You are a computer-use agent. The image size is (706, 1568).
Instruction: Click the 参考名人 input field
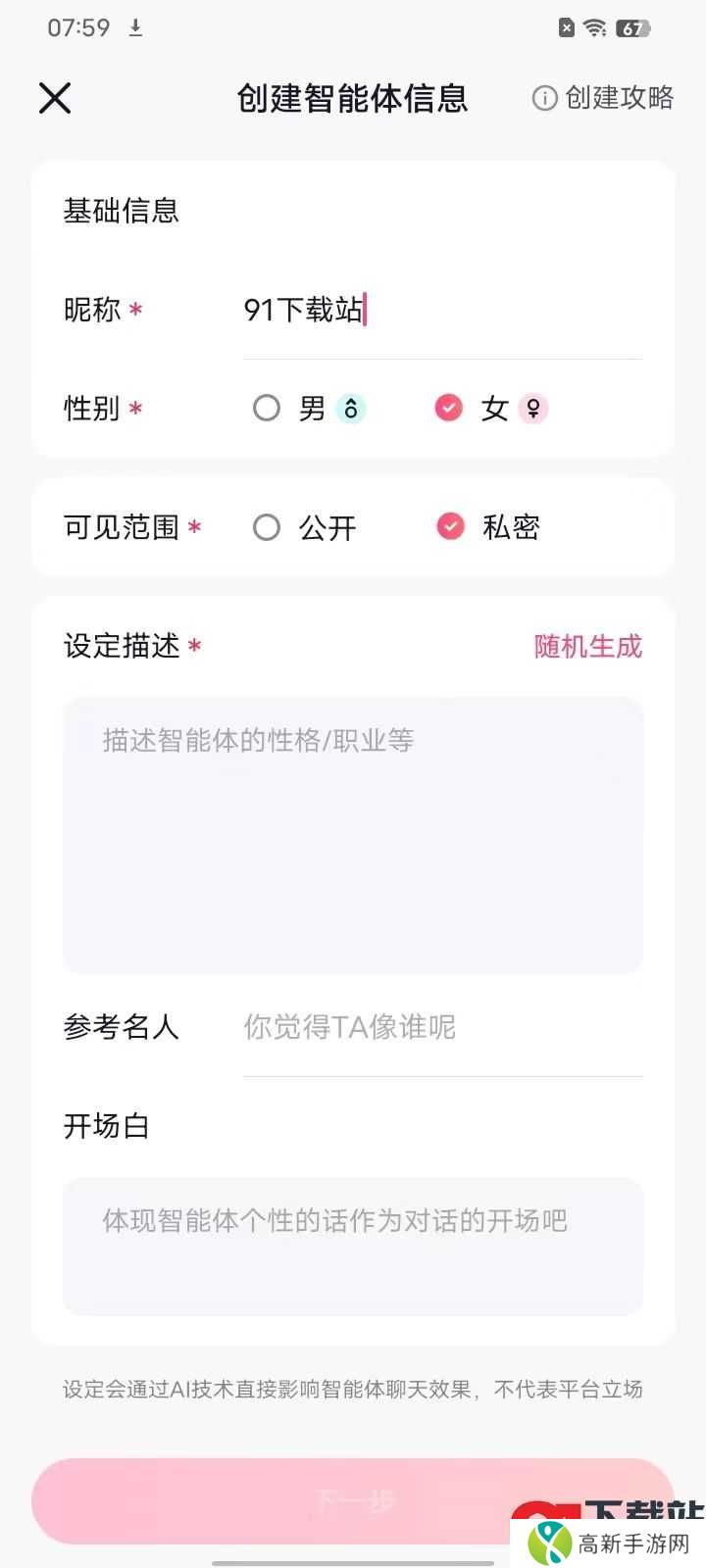click(441, 1028)
